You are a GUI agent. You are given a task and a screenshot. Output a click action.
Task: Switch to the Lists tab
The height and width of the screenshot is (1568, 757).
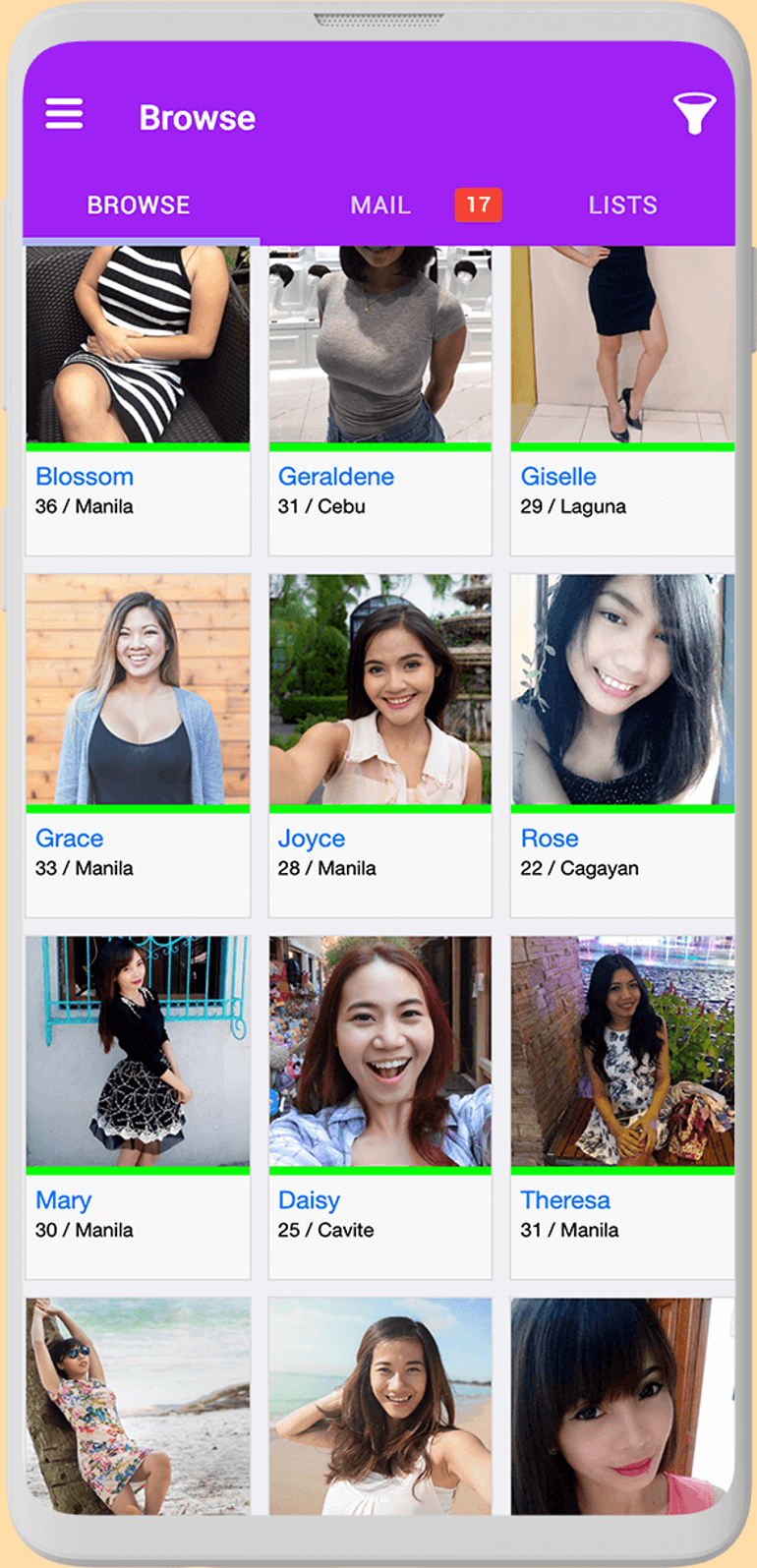622,204
